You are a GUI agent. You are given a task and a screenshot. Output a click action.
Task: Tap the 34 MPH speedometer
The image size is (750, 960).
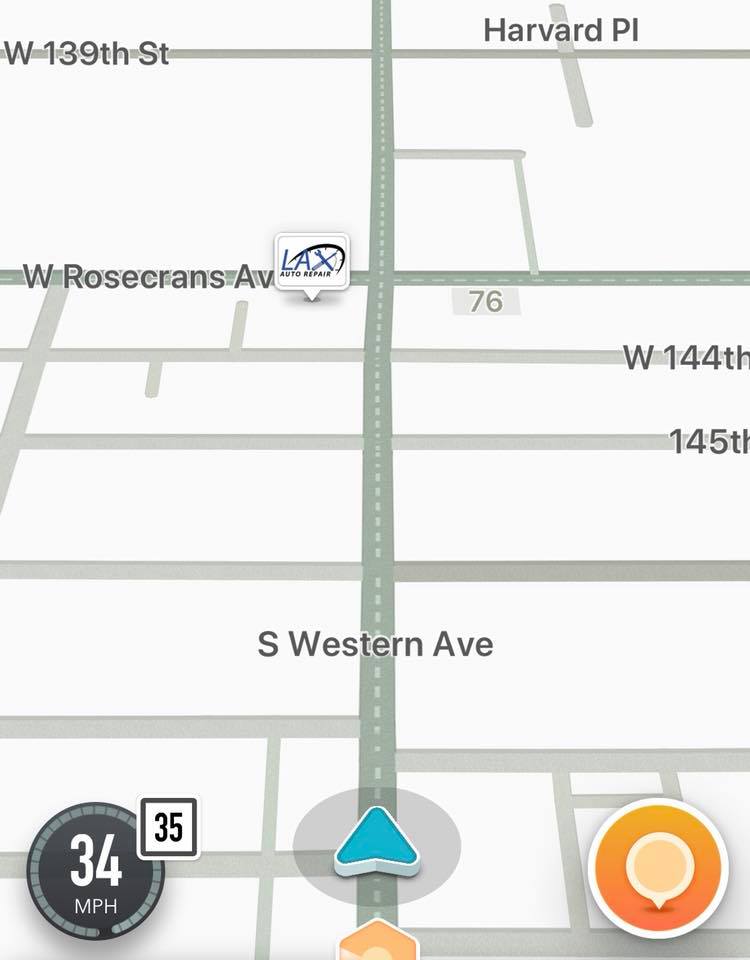(x=96, y=872)
